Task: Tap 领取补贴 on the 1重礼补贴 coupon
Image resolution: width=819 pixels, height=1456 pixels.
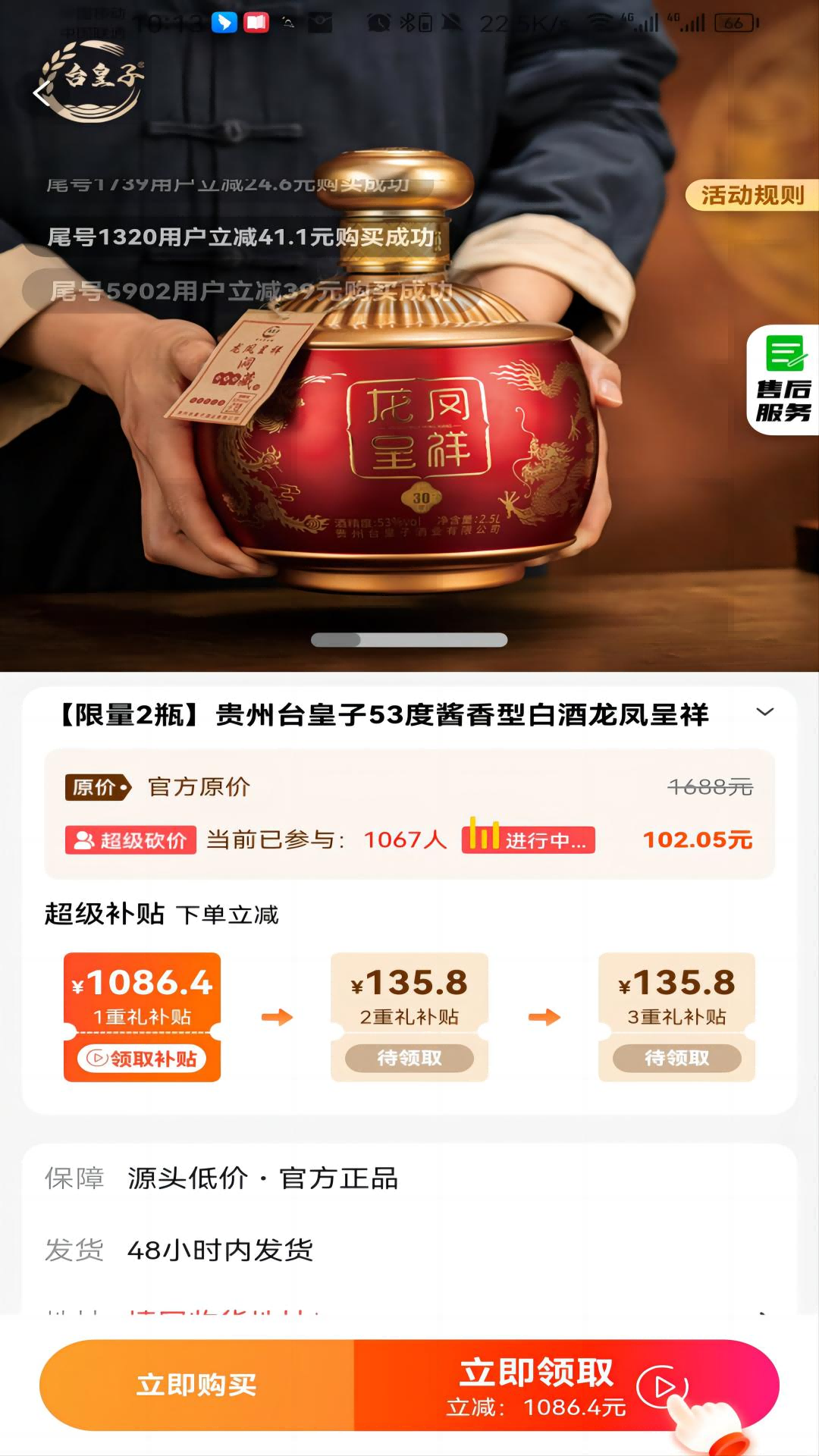Action: pos(142,1058)
